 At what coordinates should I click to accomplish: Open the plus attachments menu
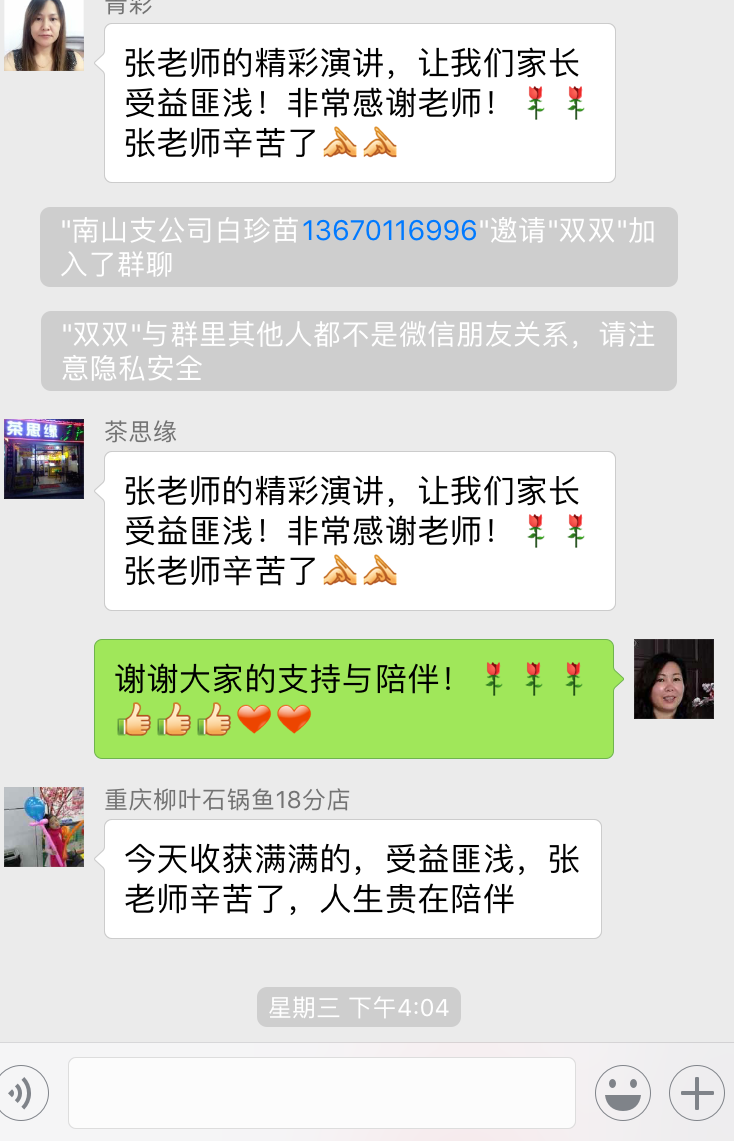tap(696, 1093)
